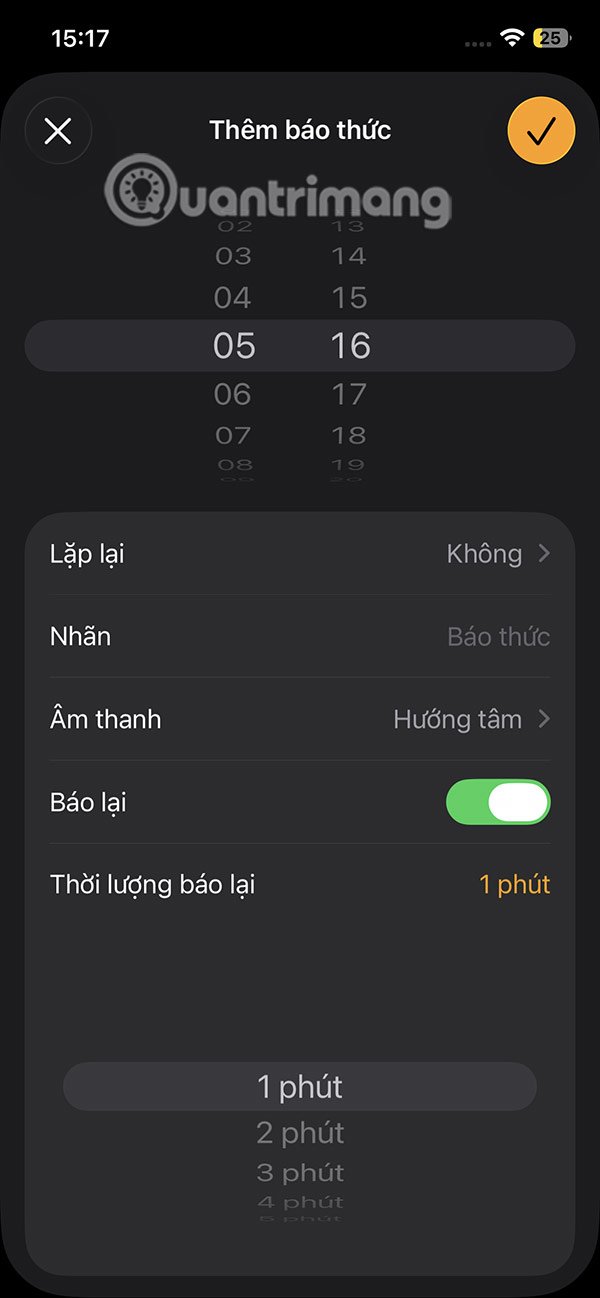Select hour 06 in time picker

233,394
